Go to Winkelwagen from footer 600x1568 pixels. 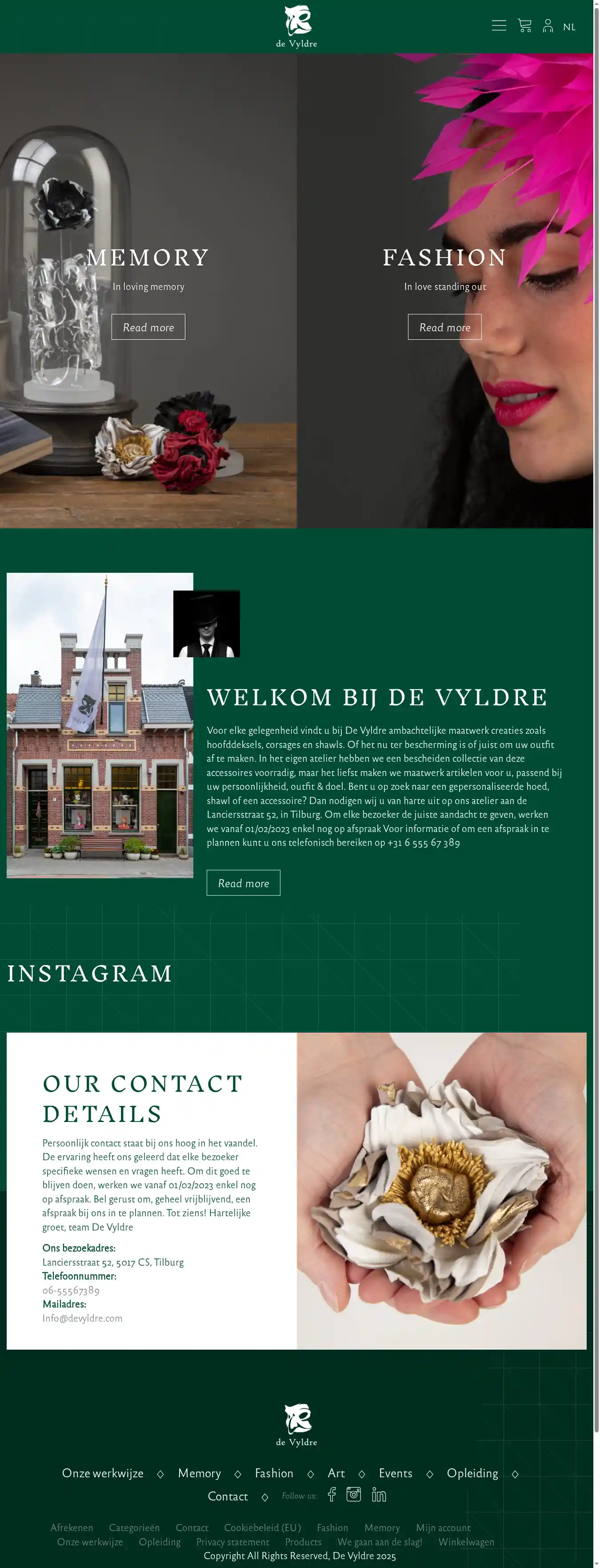click(x=466, y=1542)
